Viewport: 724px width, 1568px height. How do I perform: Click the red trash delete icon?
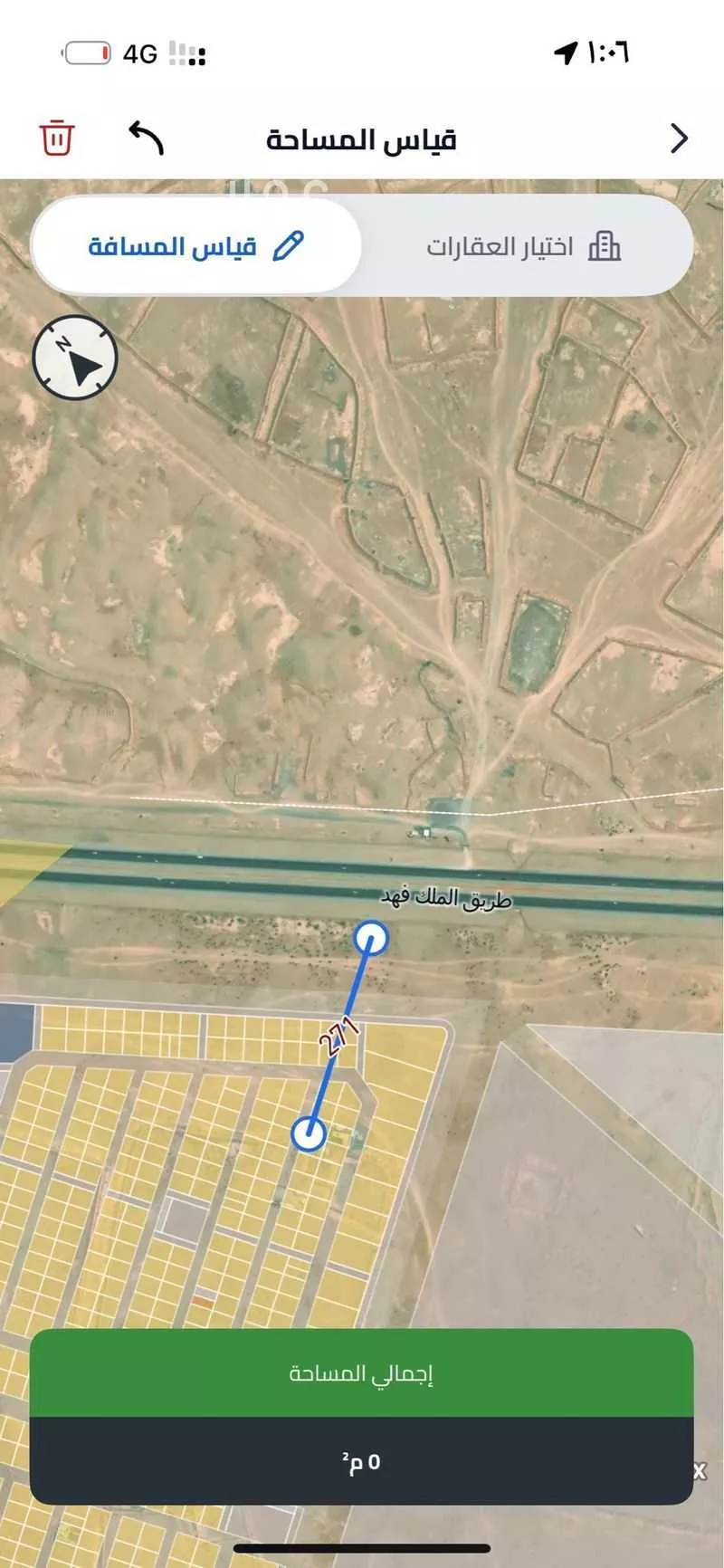click(x=56, y=139)
